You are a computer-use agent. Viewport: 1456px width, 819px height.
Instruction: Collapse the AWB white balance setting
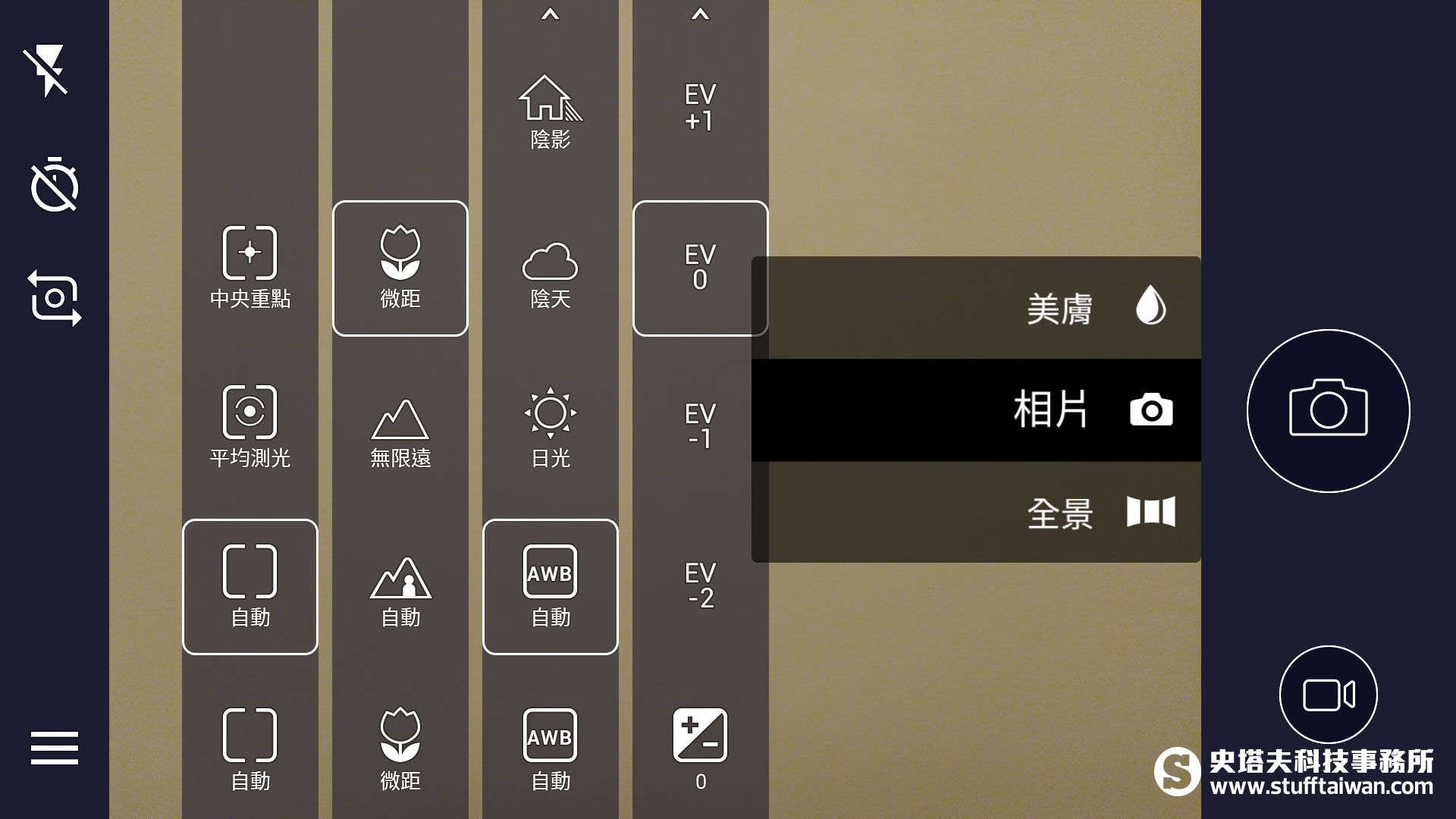click(550, 747)
